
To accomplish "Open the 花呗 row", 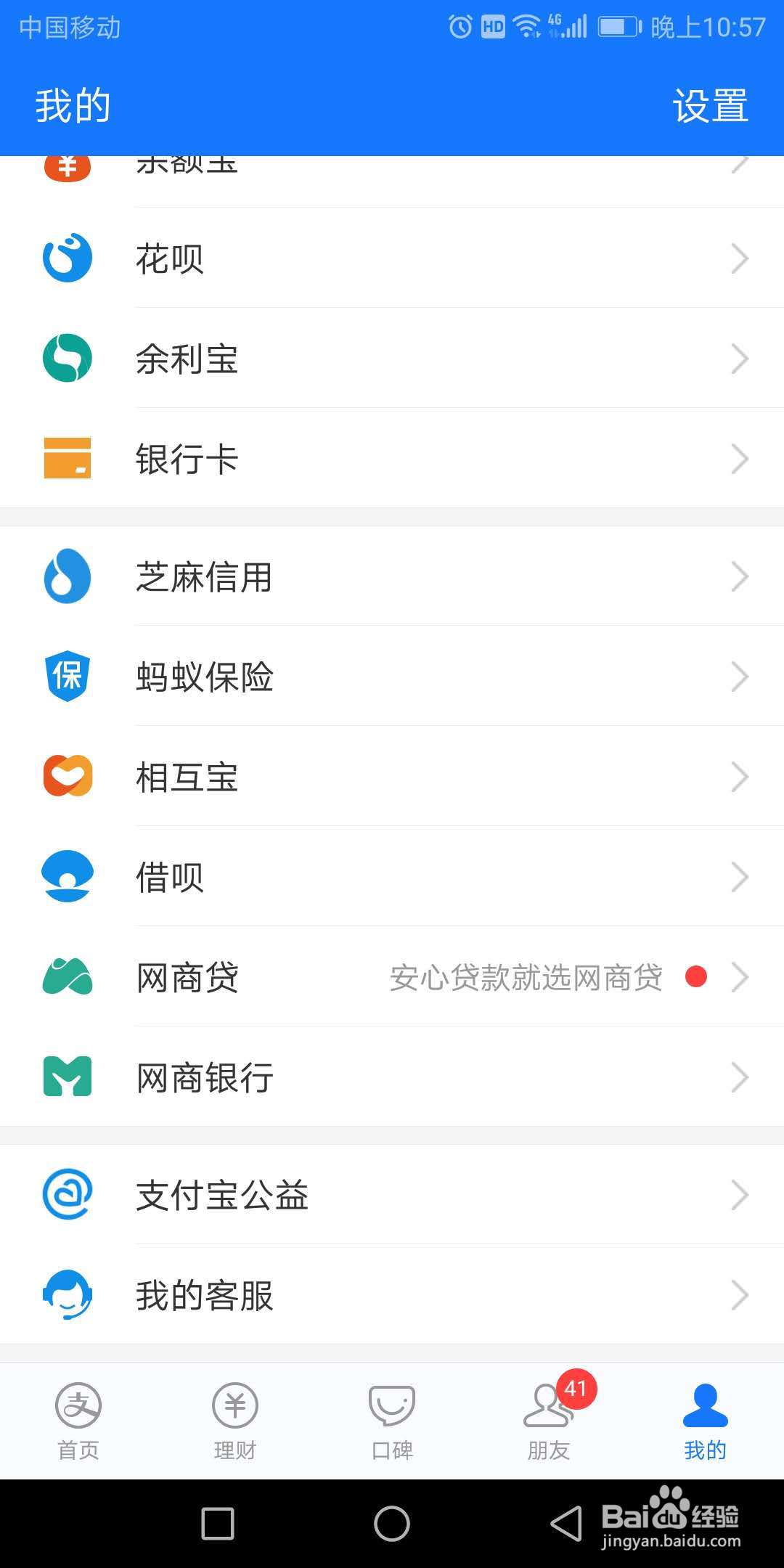I will [x=392, y=258].
